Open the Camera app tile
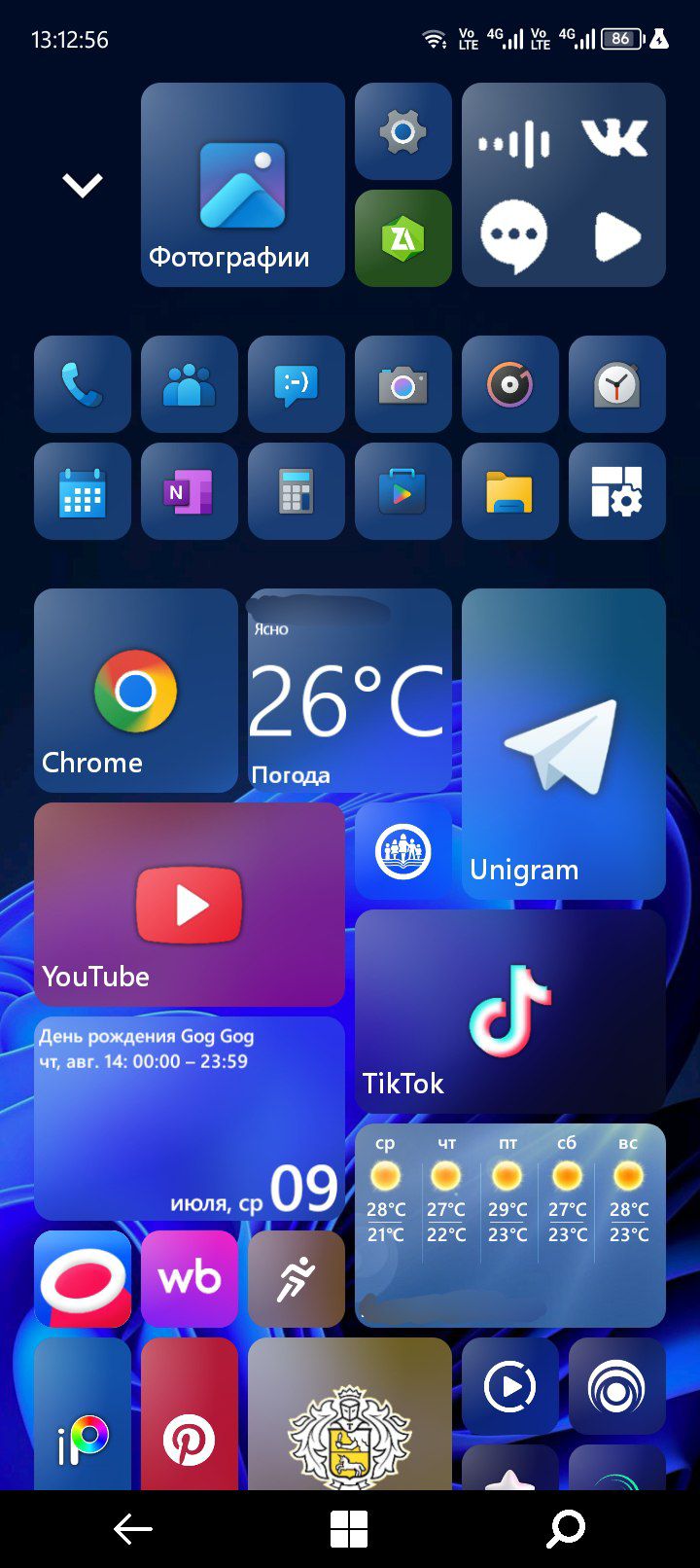This screenshot has height=1568, width=700. 403,384
